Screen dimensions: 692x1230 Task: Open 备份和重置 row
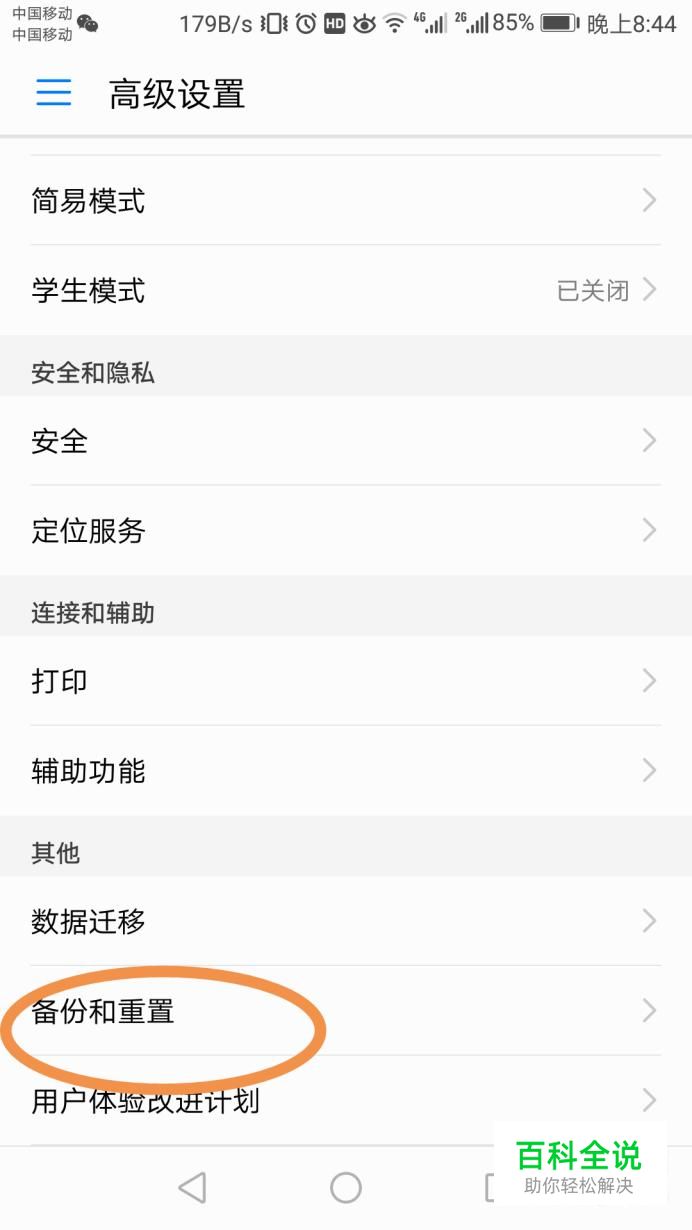pyautogui.click(x=346, y=1011)
